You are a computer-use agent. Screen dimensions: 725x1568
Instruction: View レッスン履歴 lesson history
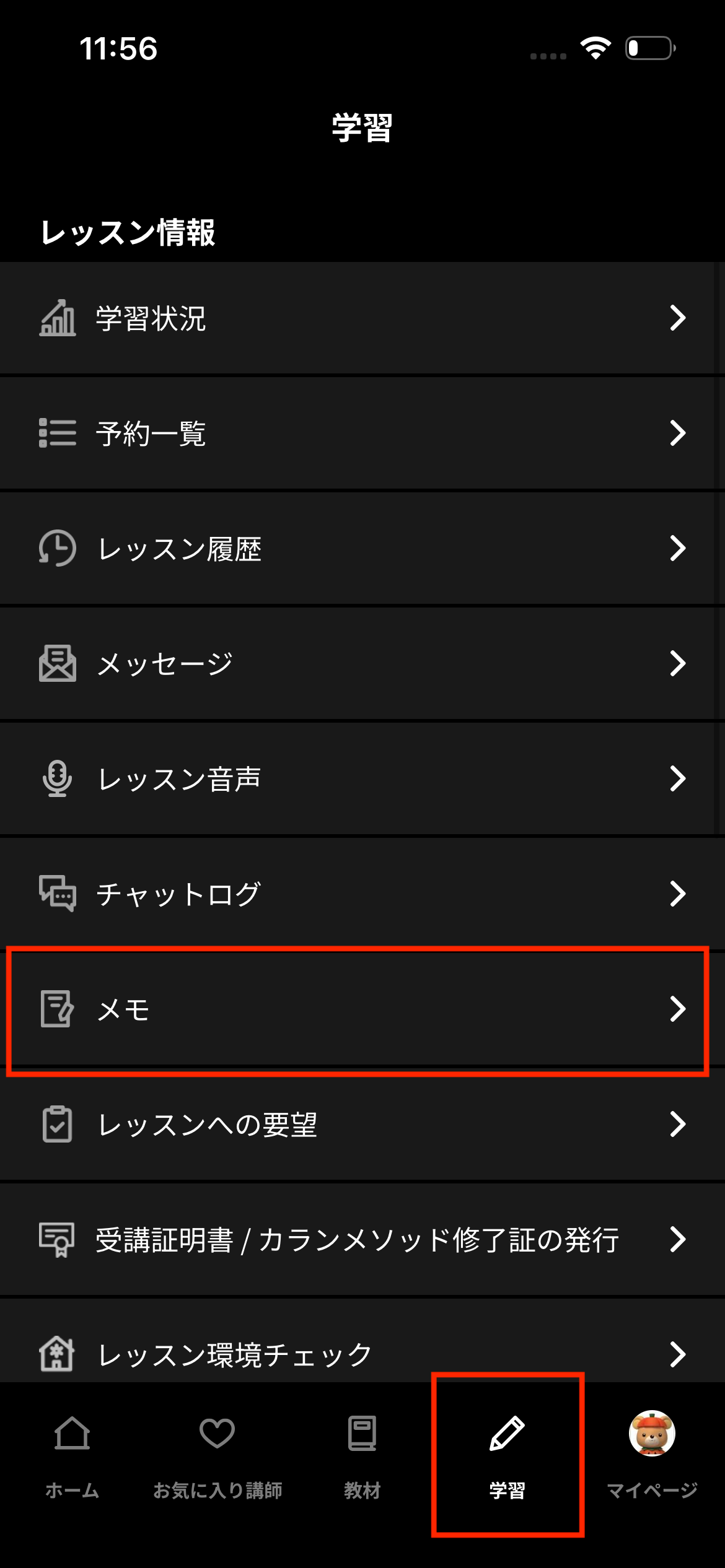pyautogui.click(x=362, y=548)
